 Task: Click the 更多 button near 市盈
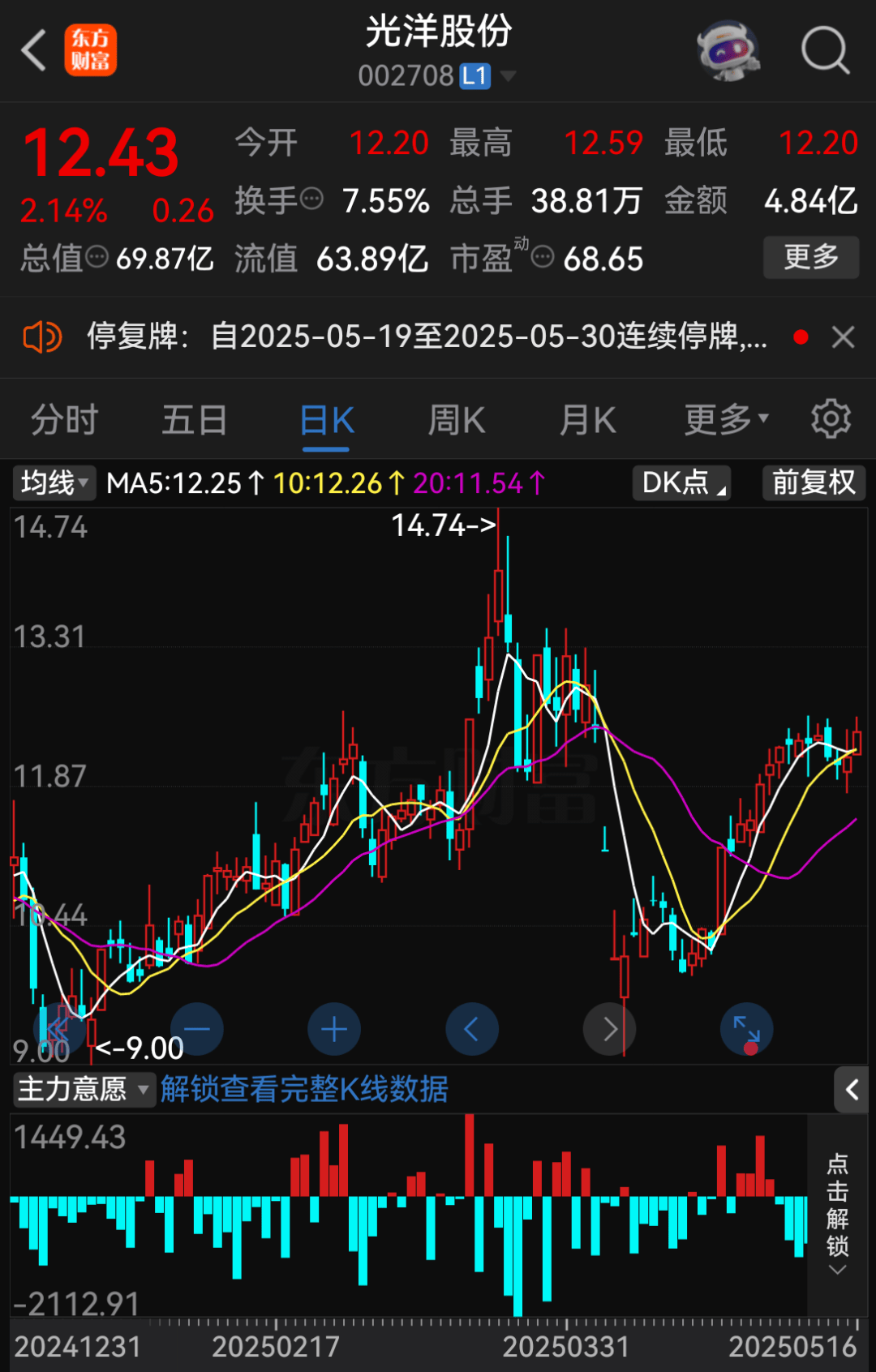click(x=811, y=258)
